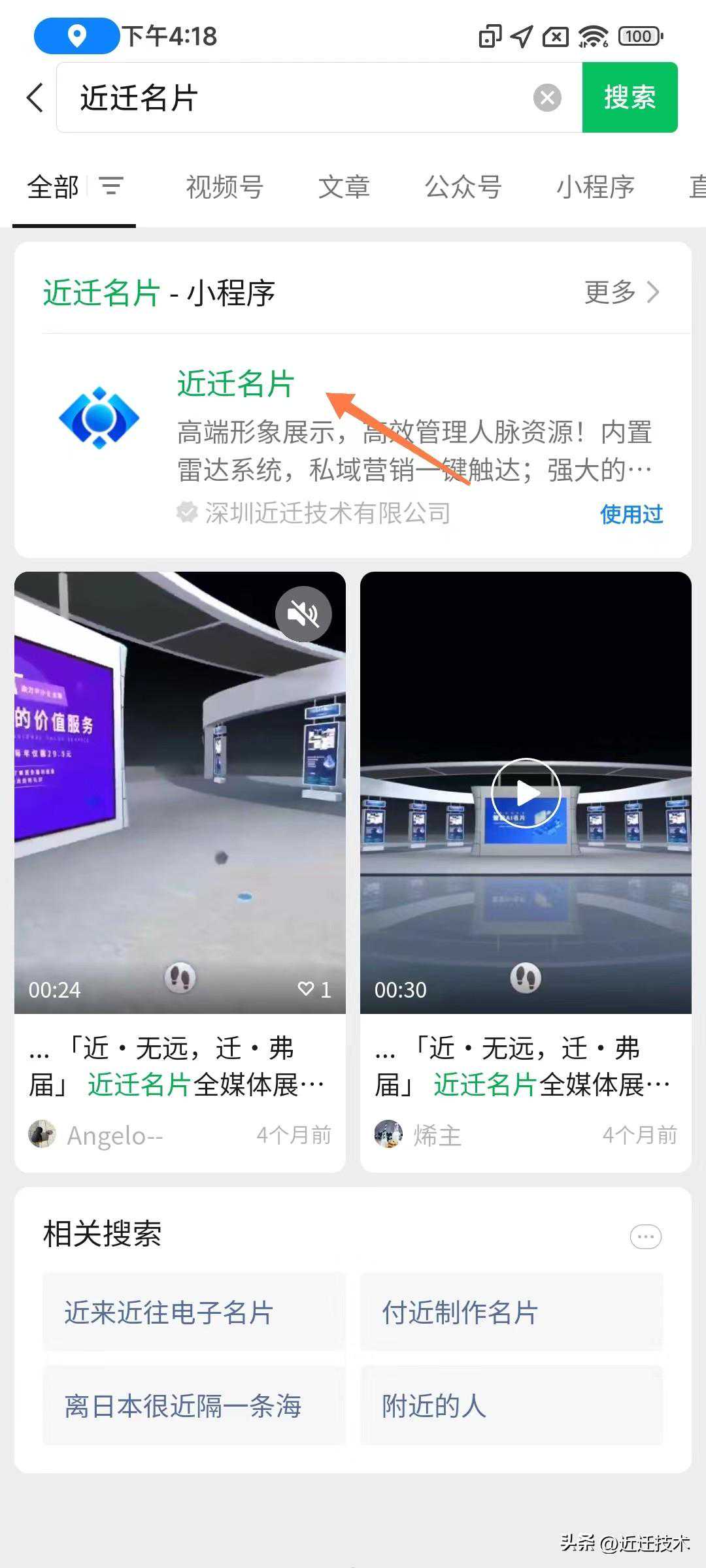Open 更多 mini program results

pos(621,292)
